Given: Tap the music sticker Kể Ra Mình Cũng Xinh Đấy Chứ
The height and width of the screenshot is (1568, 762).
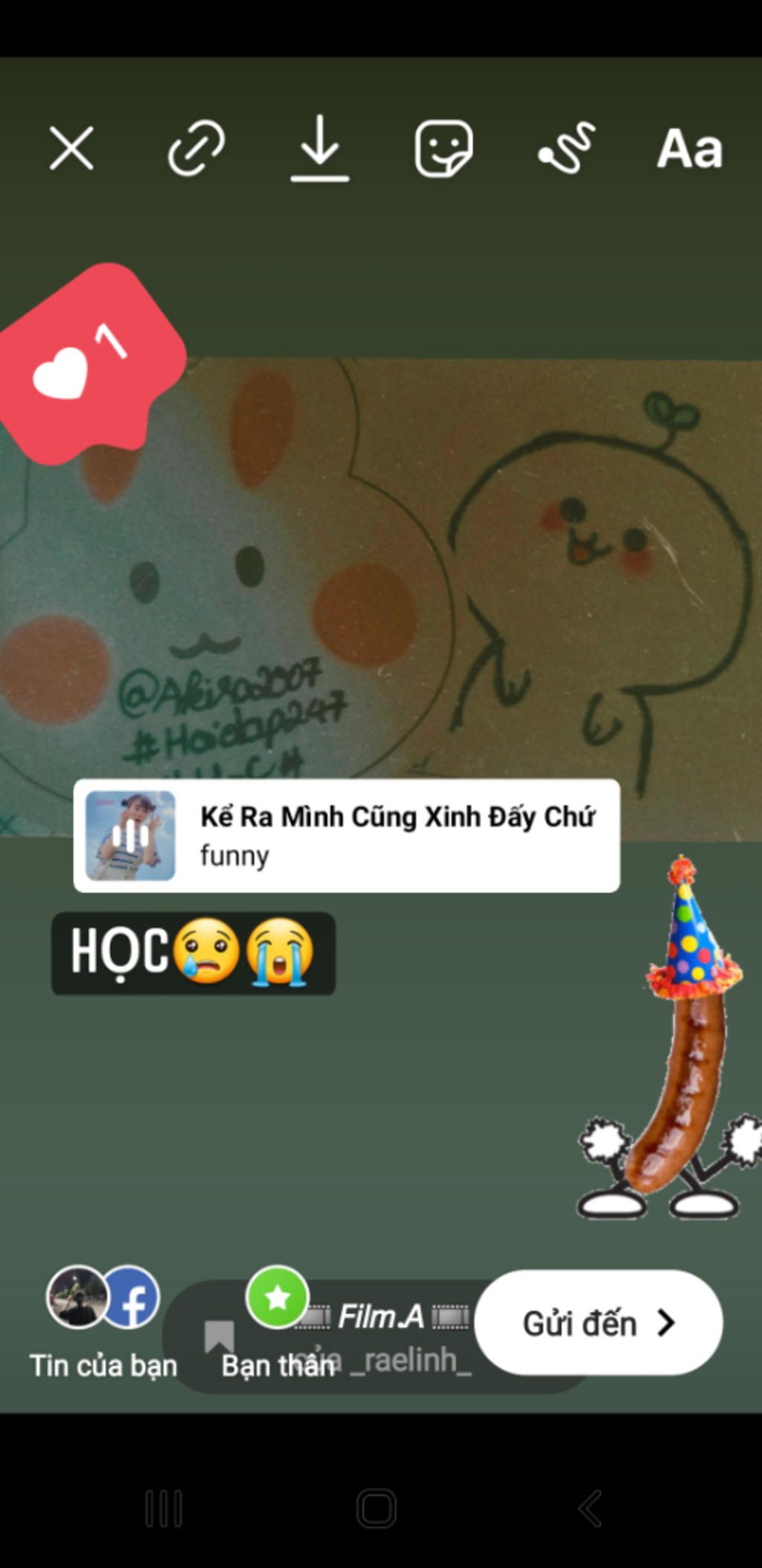Looking at the screenshot, I should click(346, 835).
